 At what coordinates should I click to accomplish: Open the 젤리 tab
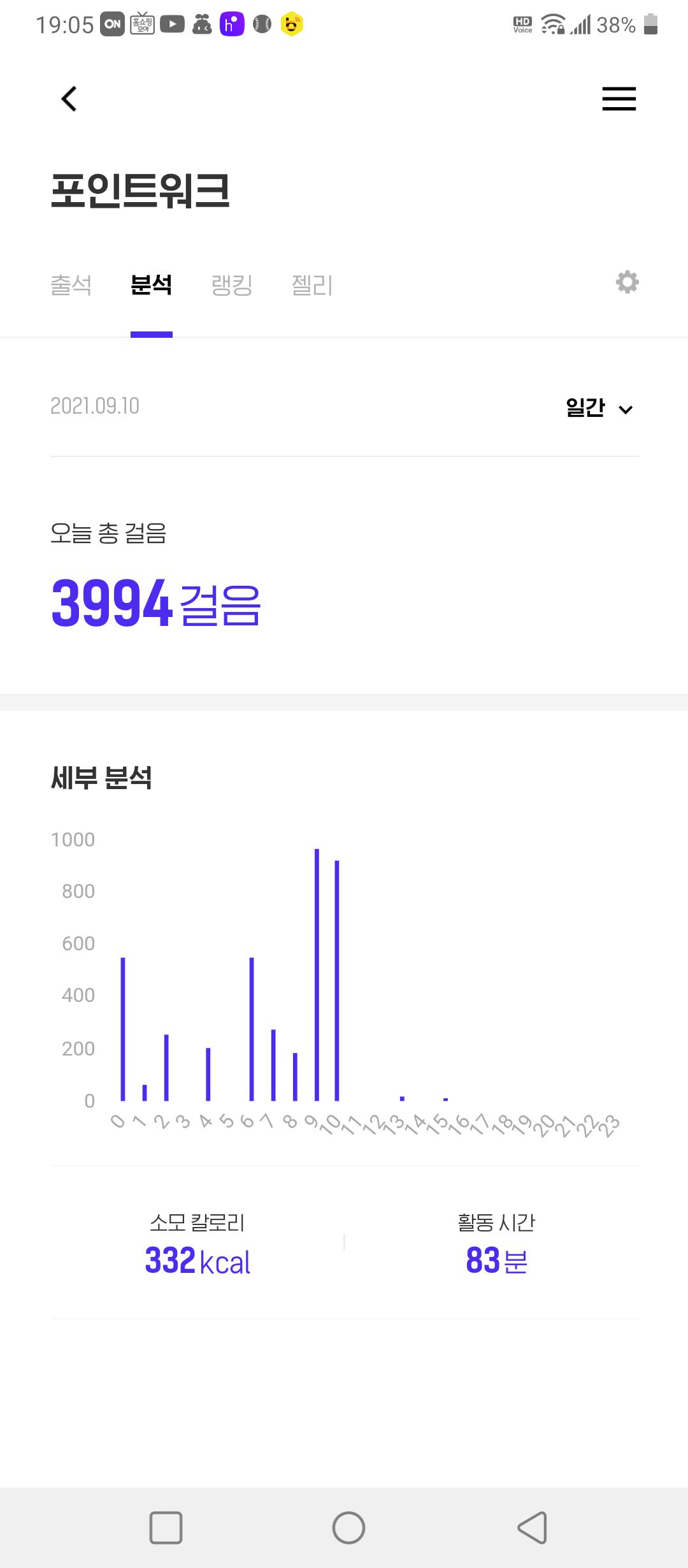(x=312, y=285)
